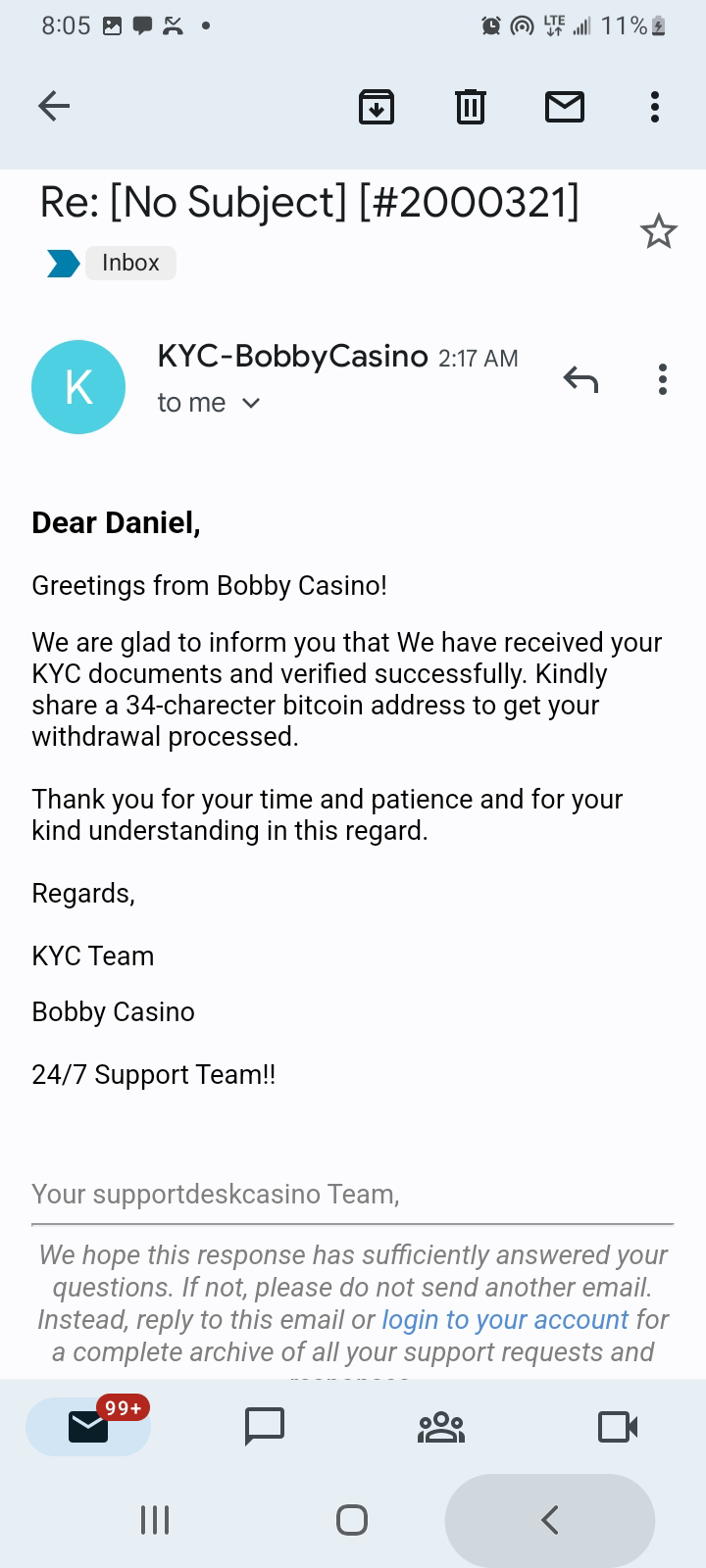Switch to the Meet video tab
Viewport: 706px width, 1568px height.
618,1427
